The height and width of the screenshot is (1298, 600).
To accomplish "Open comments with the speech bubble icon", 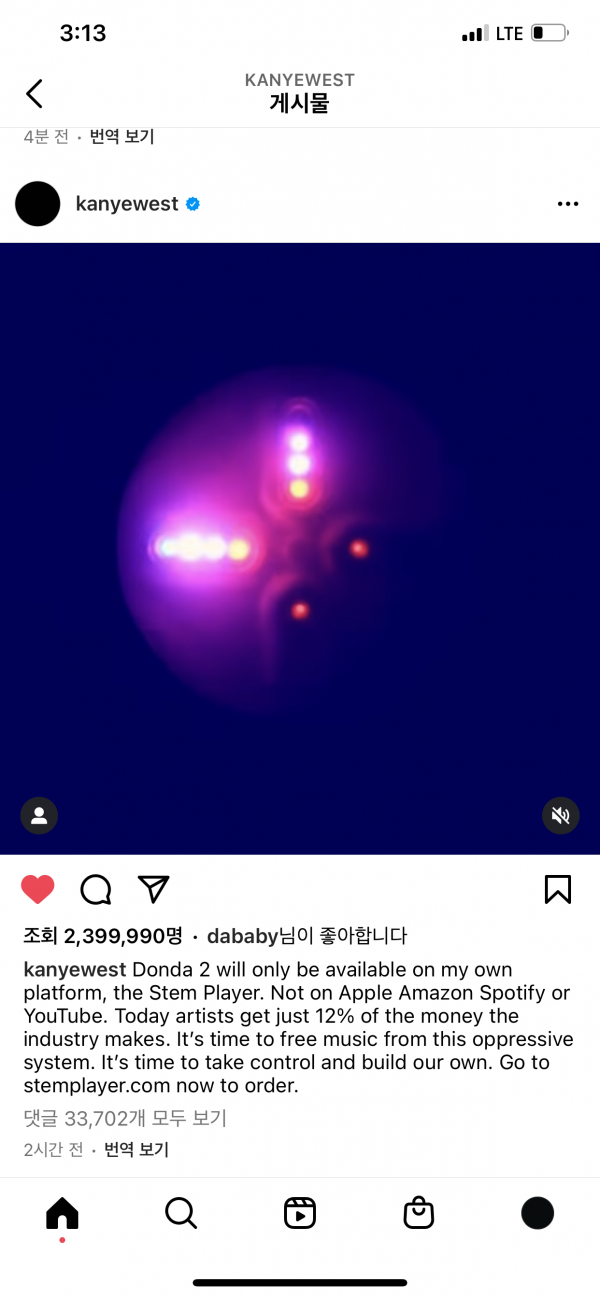I will click(x=95, y=889).
